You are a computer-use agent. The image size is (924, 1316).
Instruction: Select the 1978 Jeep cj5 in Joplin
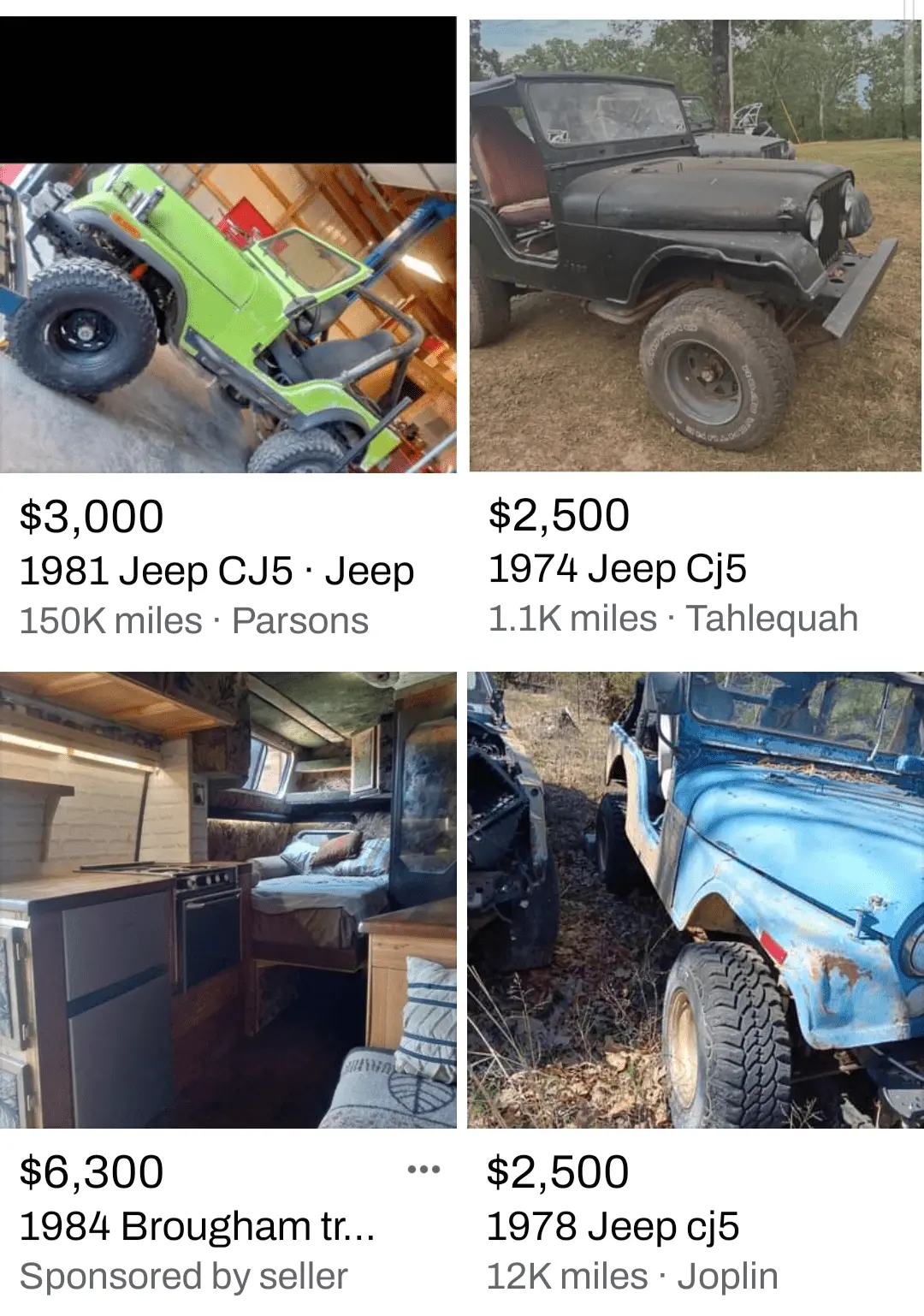tap(695, 900)
